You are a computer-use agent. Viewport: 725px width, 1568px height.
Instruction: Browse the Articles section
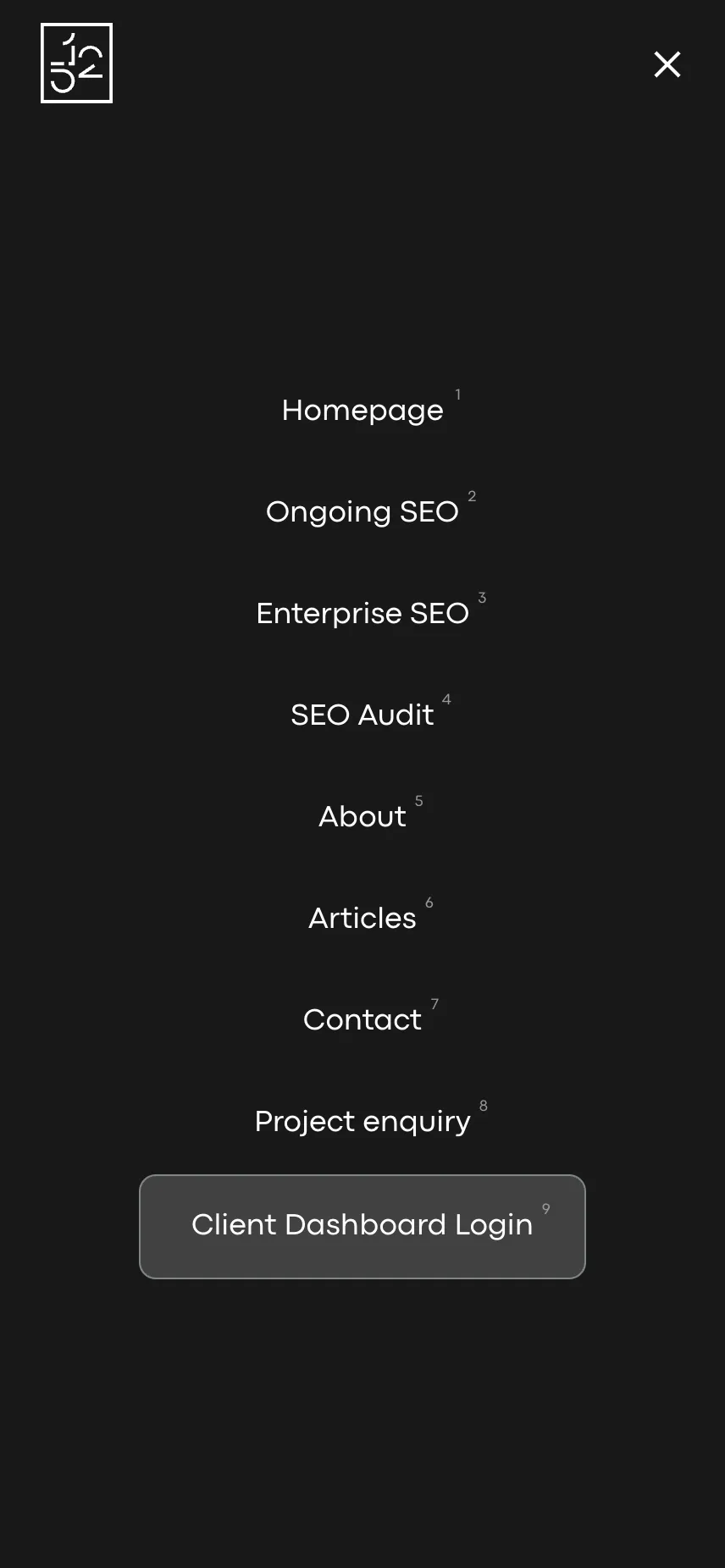pos(362,919)
